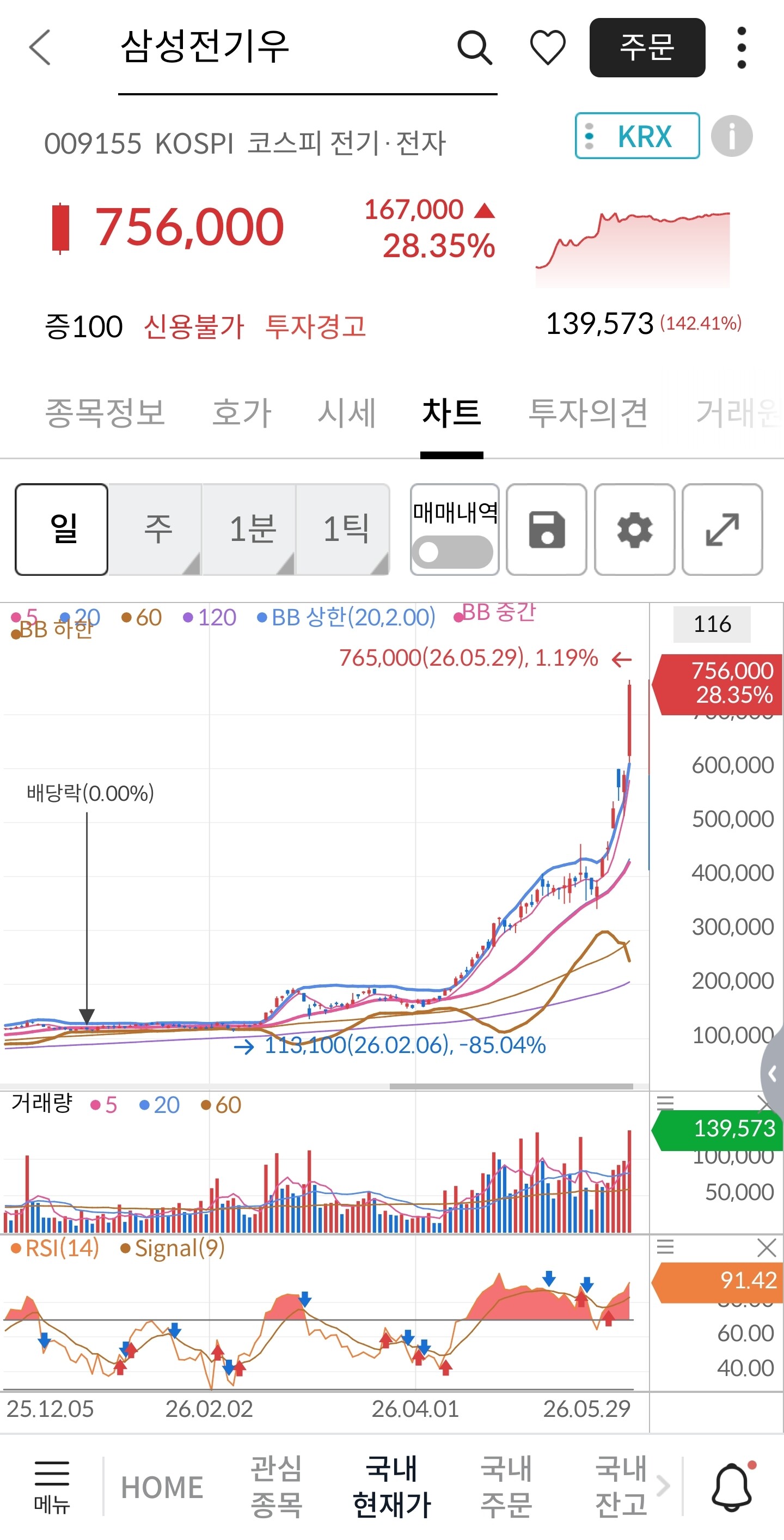Switch to the 투자의견 tab

[588, 412]
